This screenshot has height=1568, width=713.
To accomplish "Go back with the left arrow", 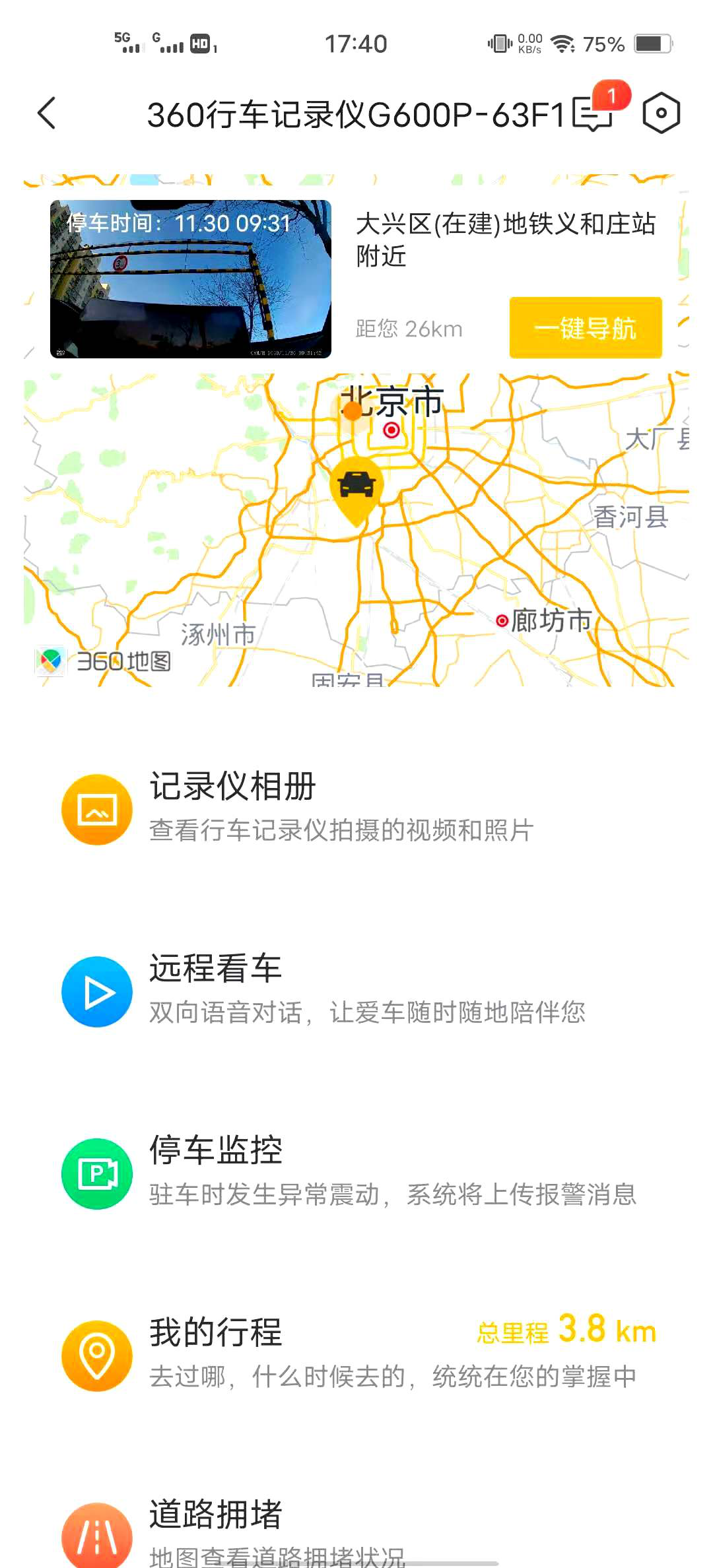I will [x=44, y=114].
